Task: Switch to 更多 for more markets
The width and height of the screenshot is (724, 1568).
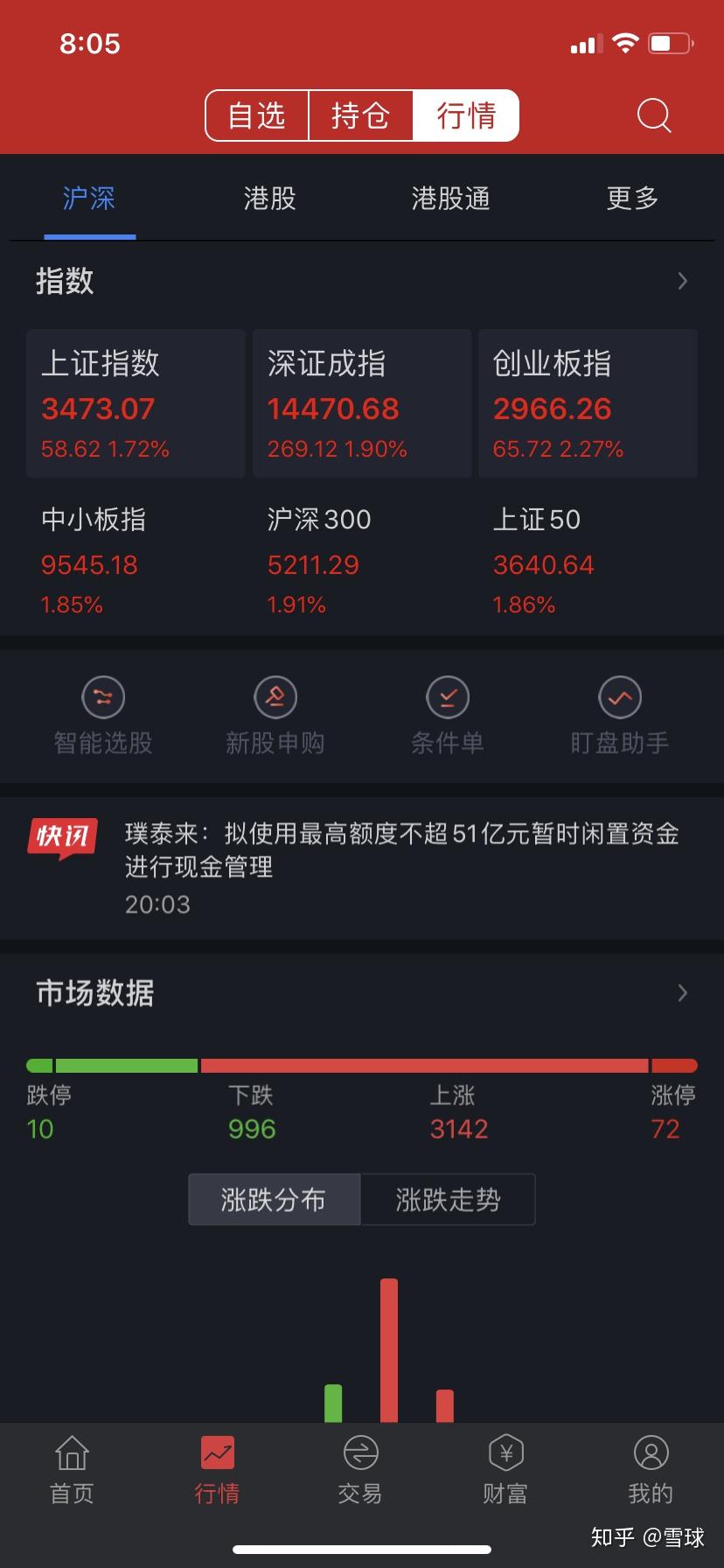Action: [631, 199]
